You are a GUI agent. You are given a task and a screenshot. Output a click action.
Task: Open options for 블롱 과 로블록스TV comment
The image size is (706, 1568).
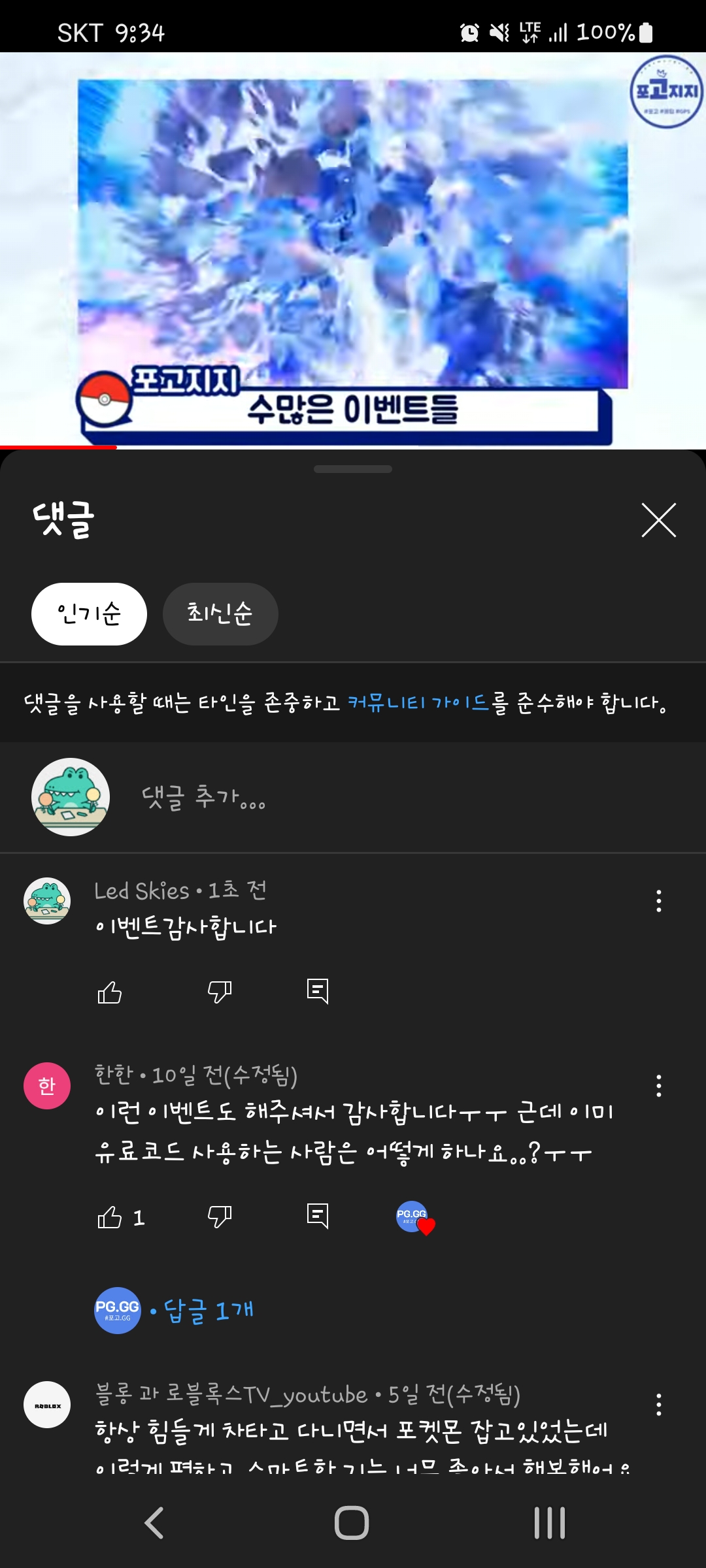tap(658, 1404)
